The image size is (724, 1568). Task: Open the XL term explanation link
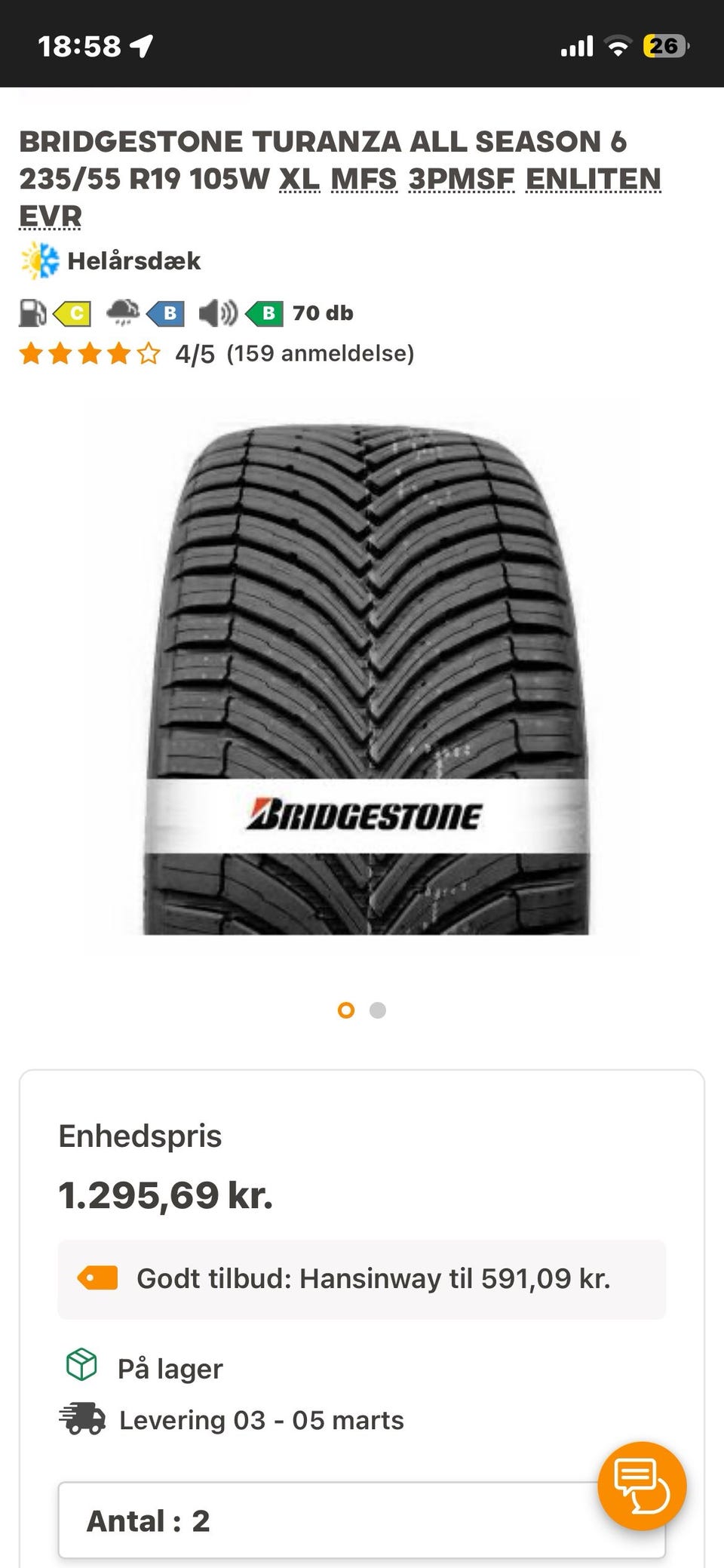[299, 180]
